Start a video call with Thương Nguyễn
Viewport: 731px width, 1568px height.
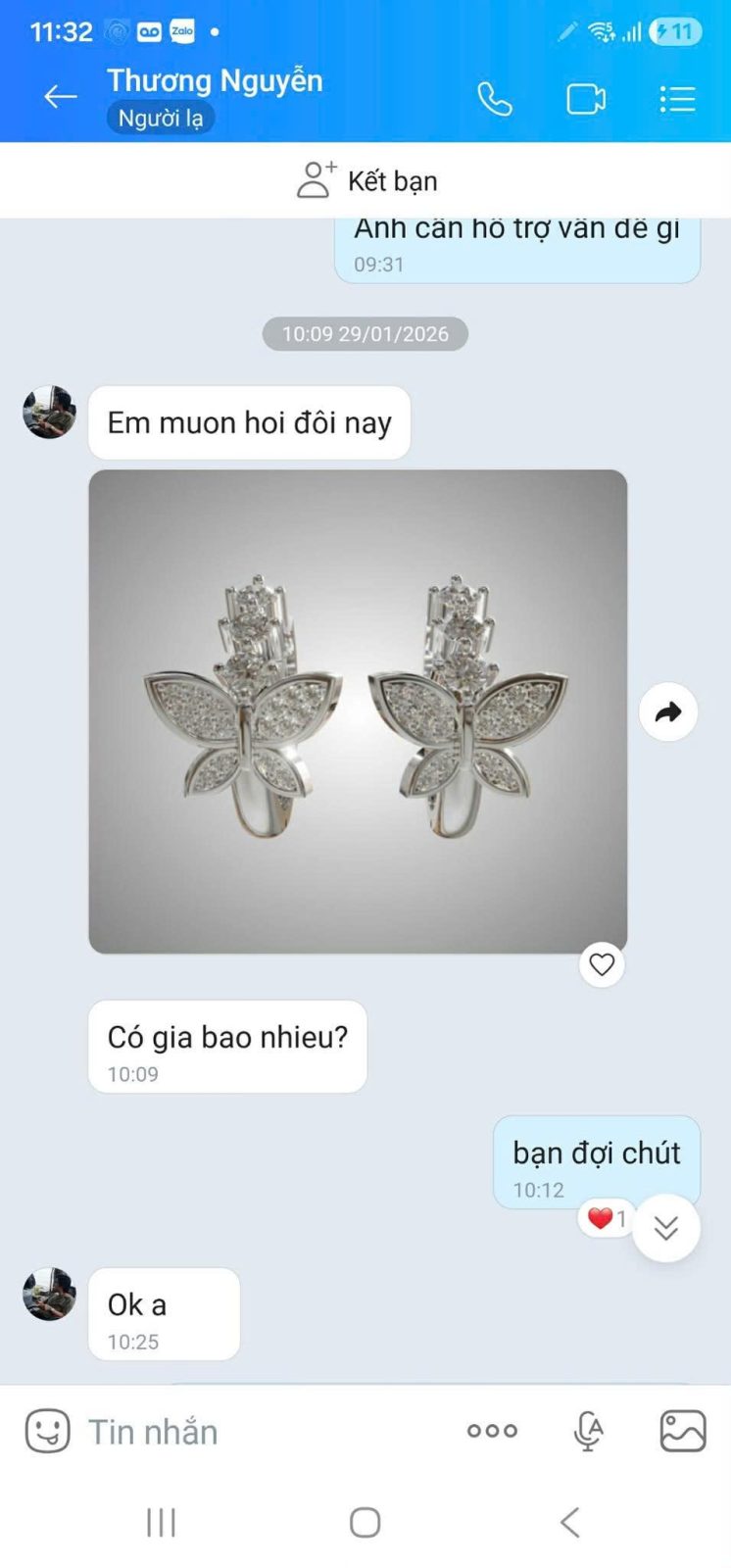tap(585, 99)
